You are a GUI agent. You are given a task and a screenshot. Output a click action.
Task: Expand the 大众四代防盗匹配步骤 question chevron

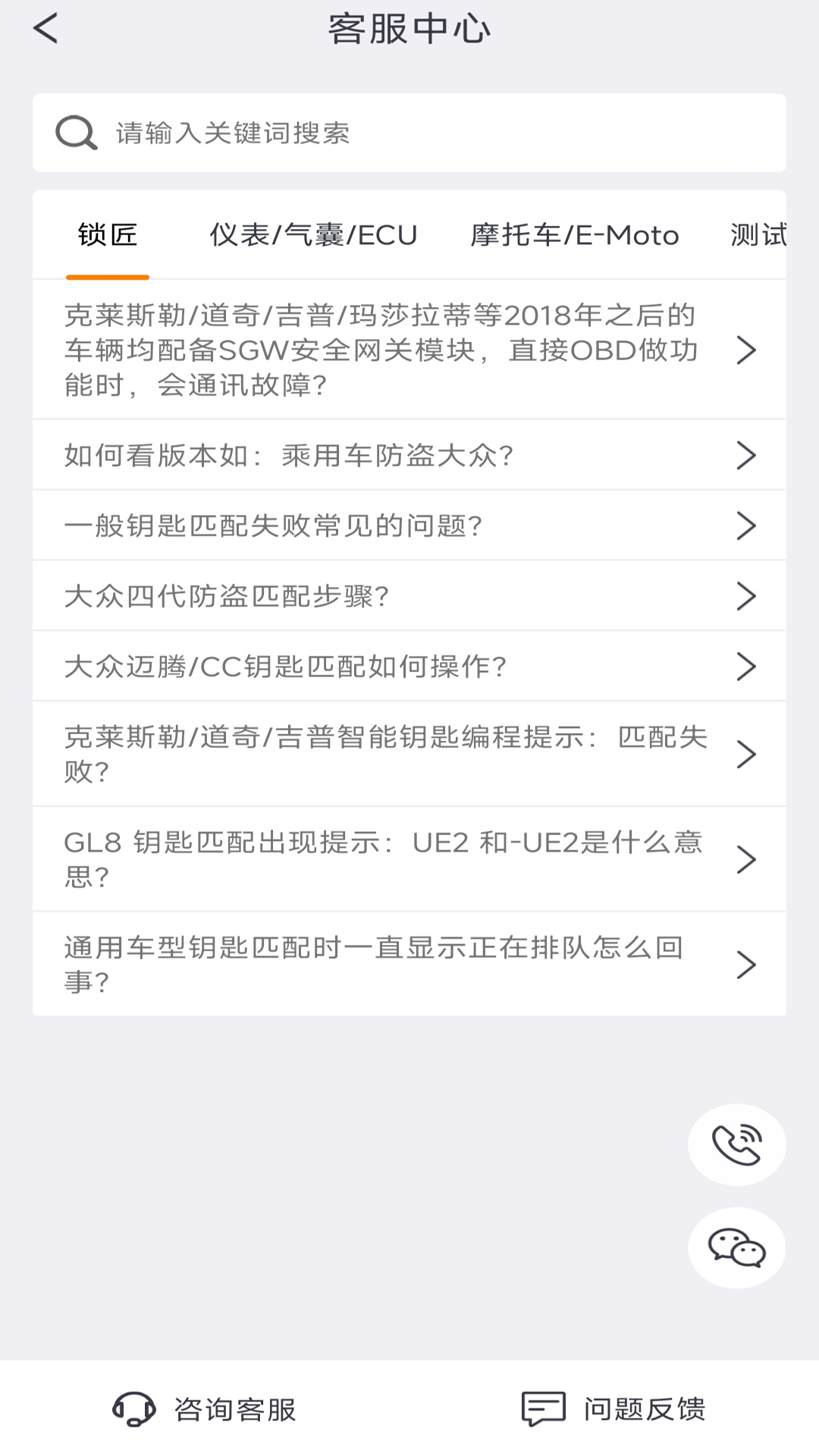pyautogui.click(x=748, y=596)
